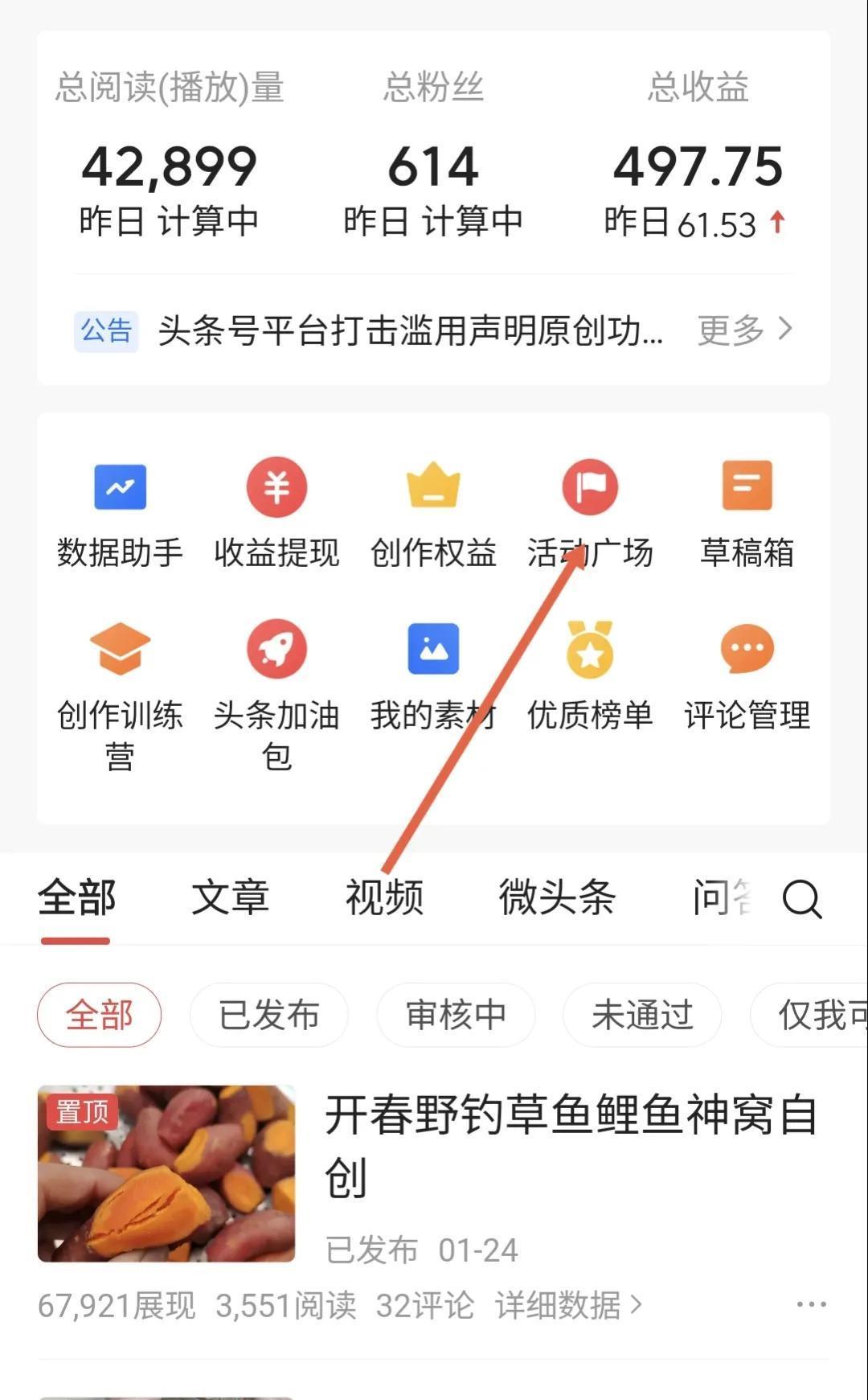Select the 审核中 filter chip
The height and width of the screenshot is (1400, 868).
(456, 1015)
